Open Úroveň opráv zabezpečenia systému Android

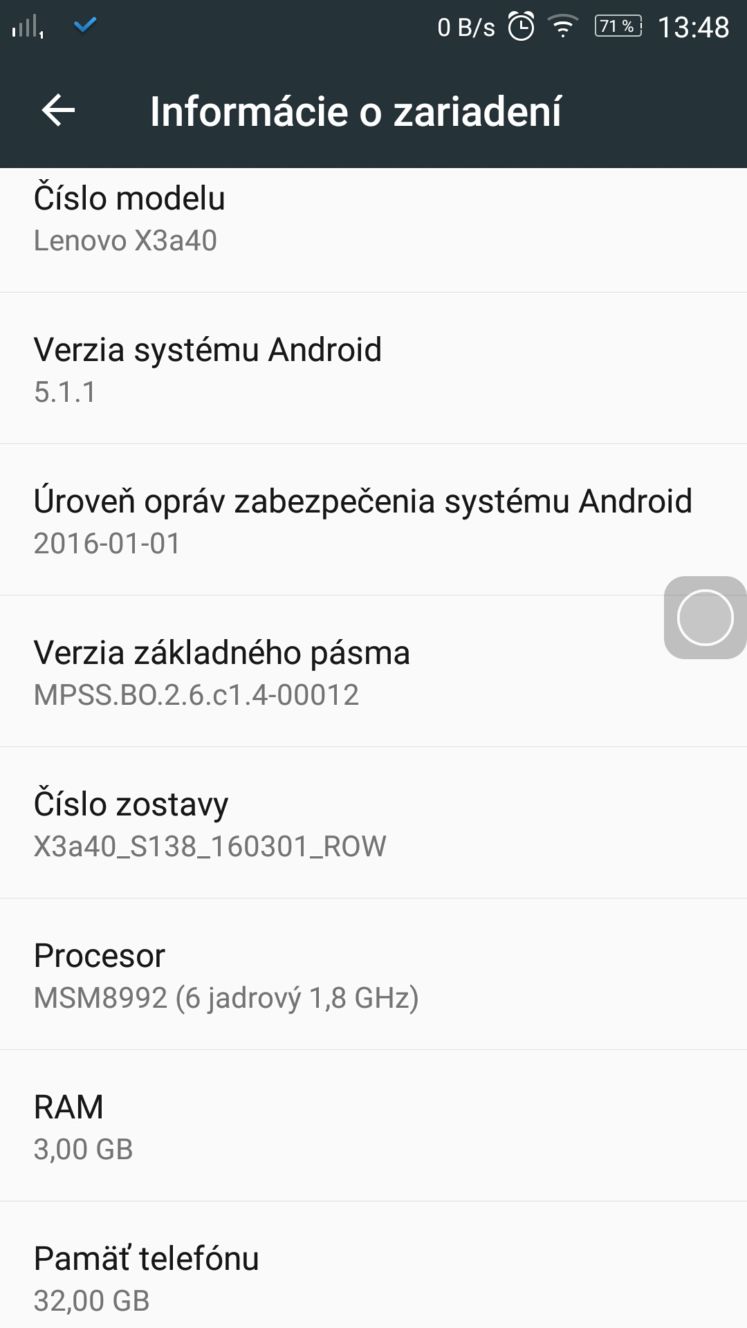pos(373,520)
